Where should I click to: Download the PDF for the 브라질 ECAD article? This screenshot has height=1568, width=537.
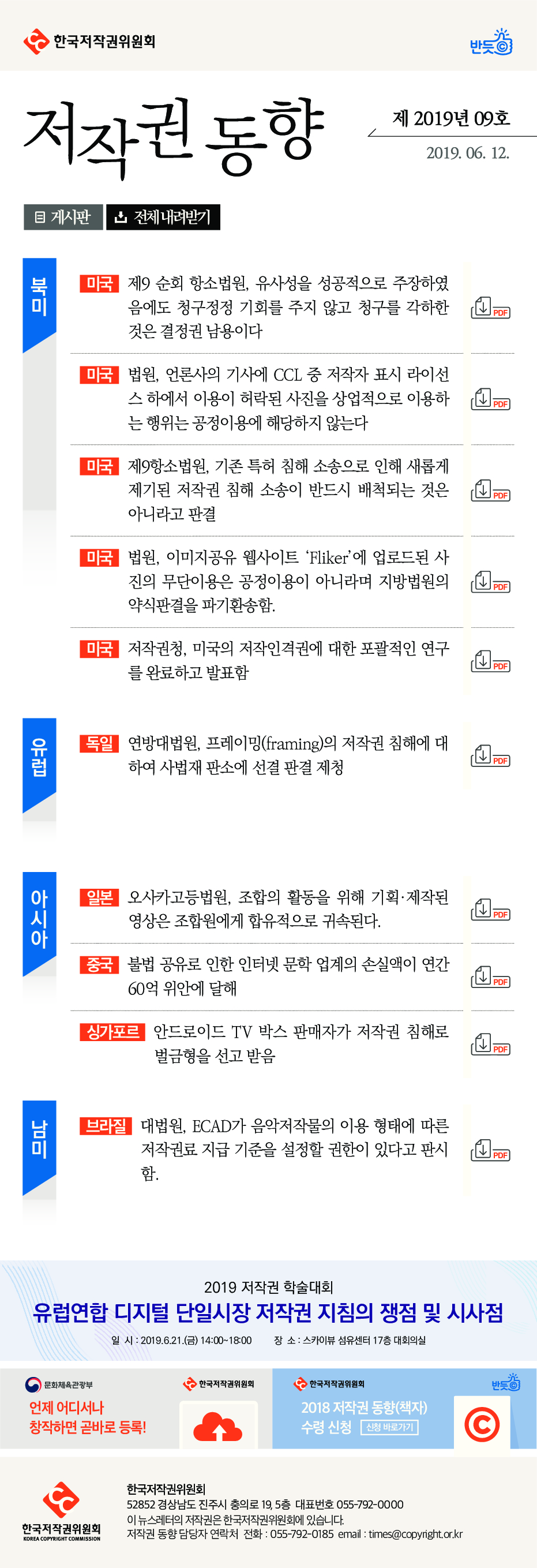490,1150
